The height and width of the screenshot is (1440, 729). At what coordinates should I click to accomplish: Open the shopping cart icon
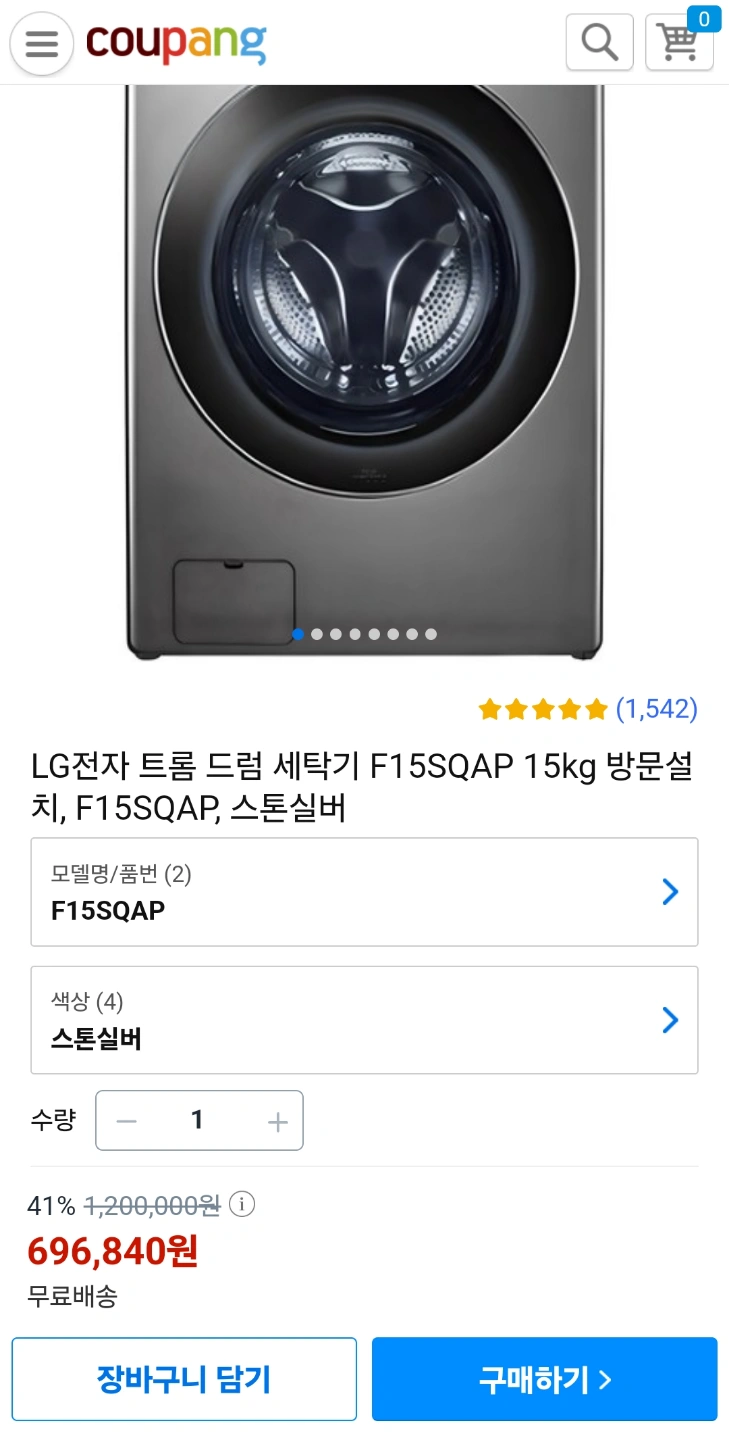679,44
